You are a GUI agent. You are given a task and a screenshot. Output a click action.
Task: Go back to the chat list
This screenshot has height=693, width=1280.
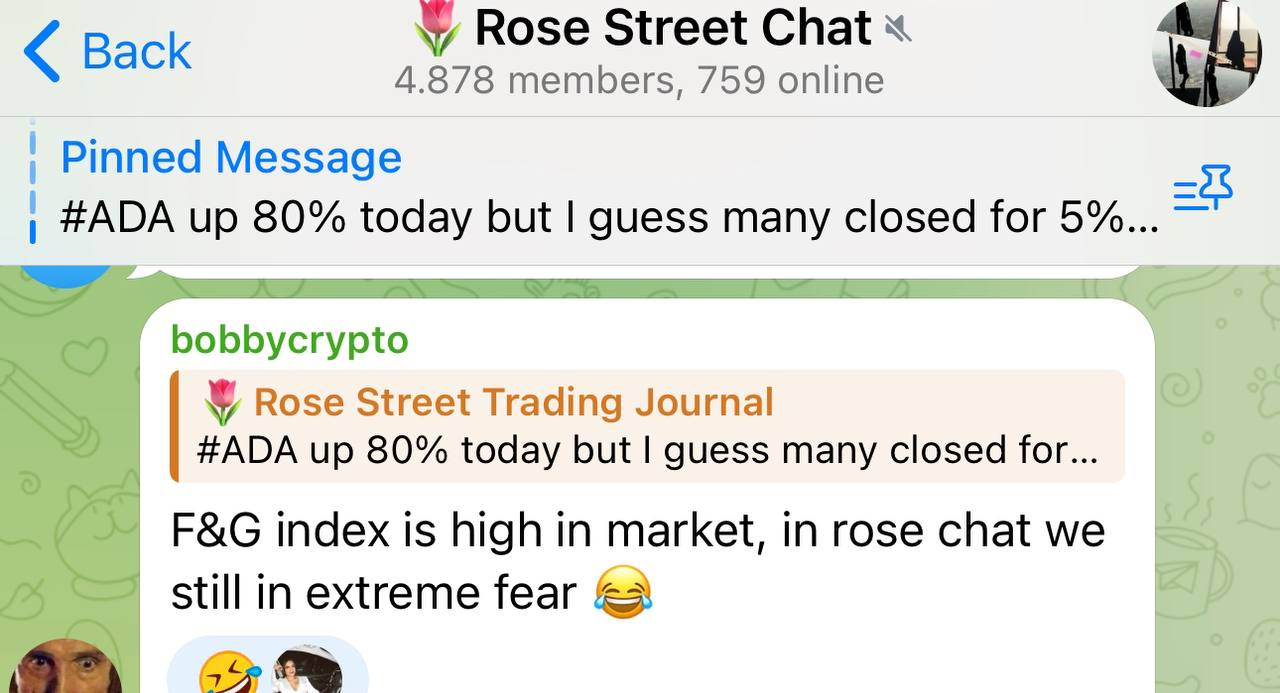pyautogui.click(x=108, y=51)
